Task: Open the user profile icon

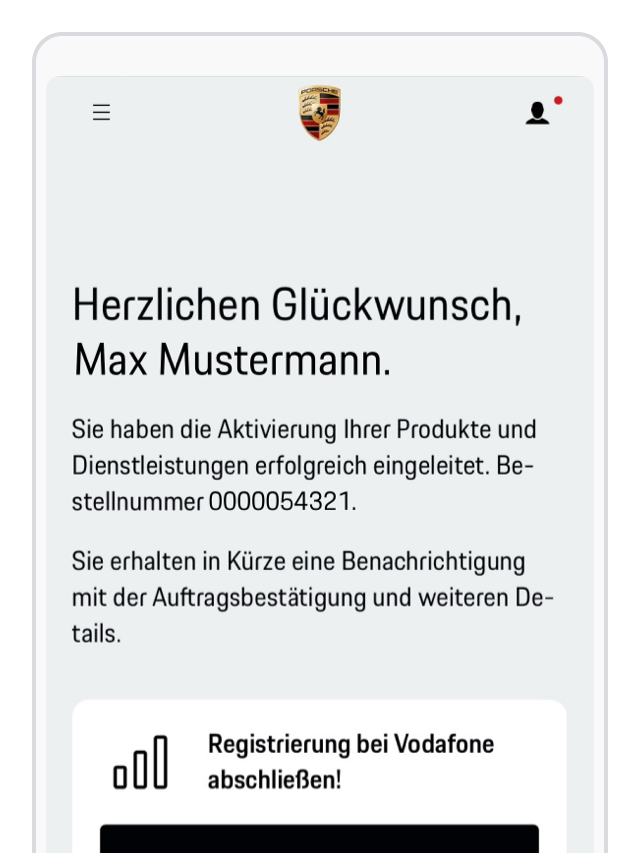Action: tap(538, 114)
